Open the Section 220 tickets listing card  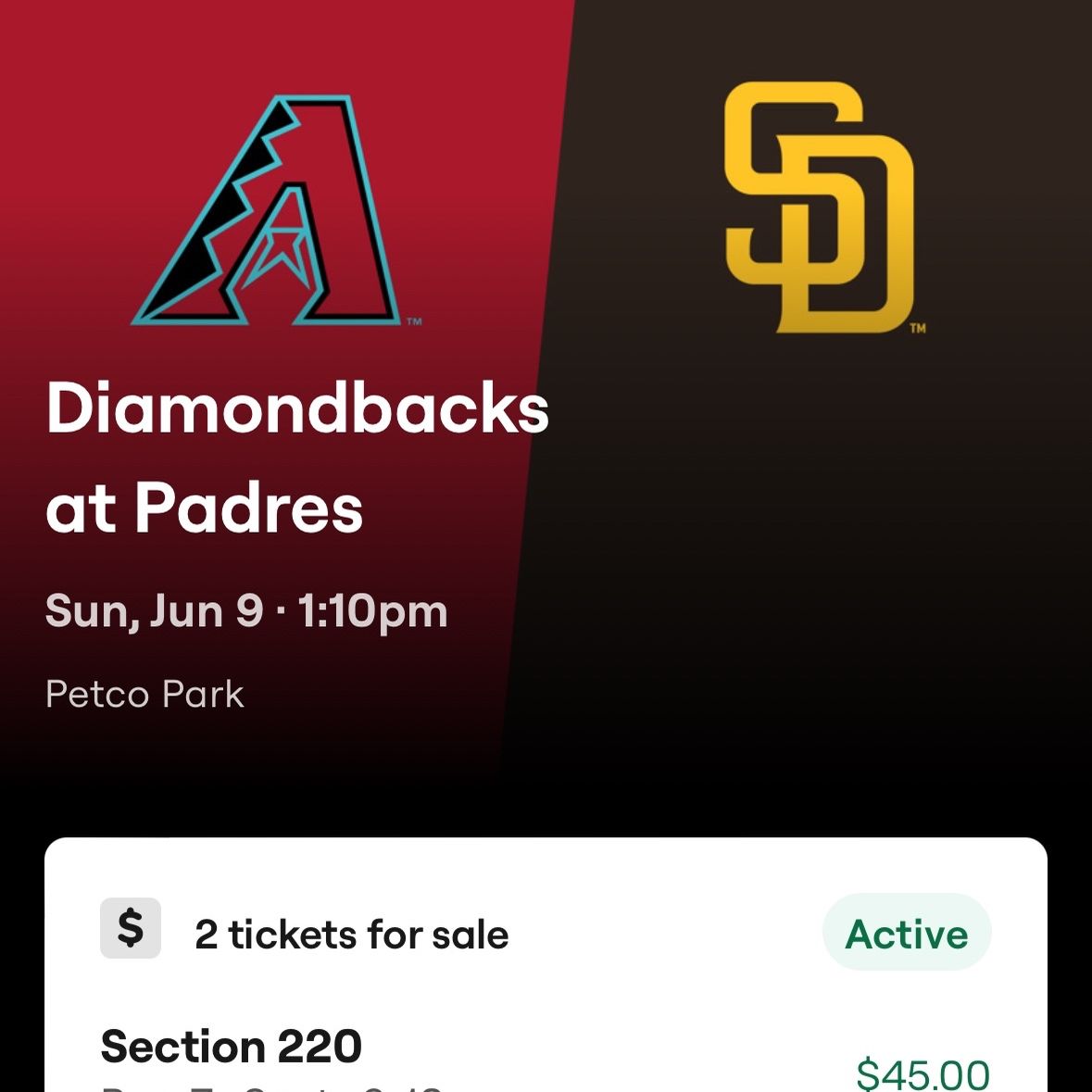pyautogui.click(x=546, y=964)
